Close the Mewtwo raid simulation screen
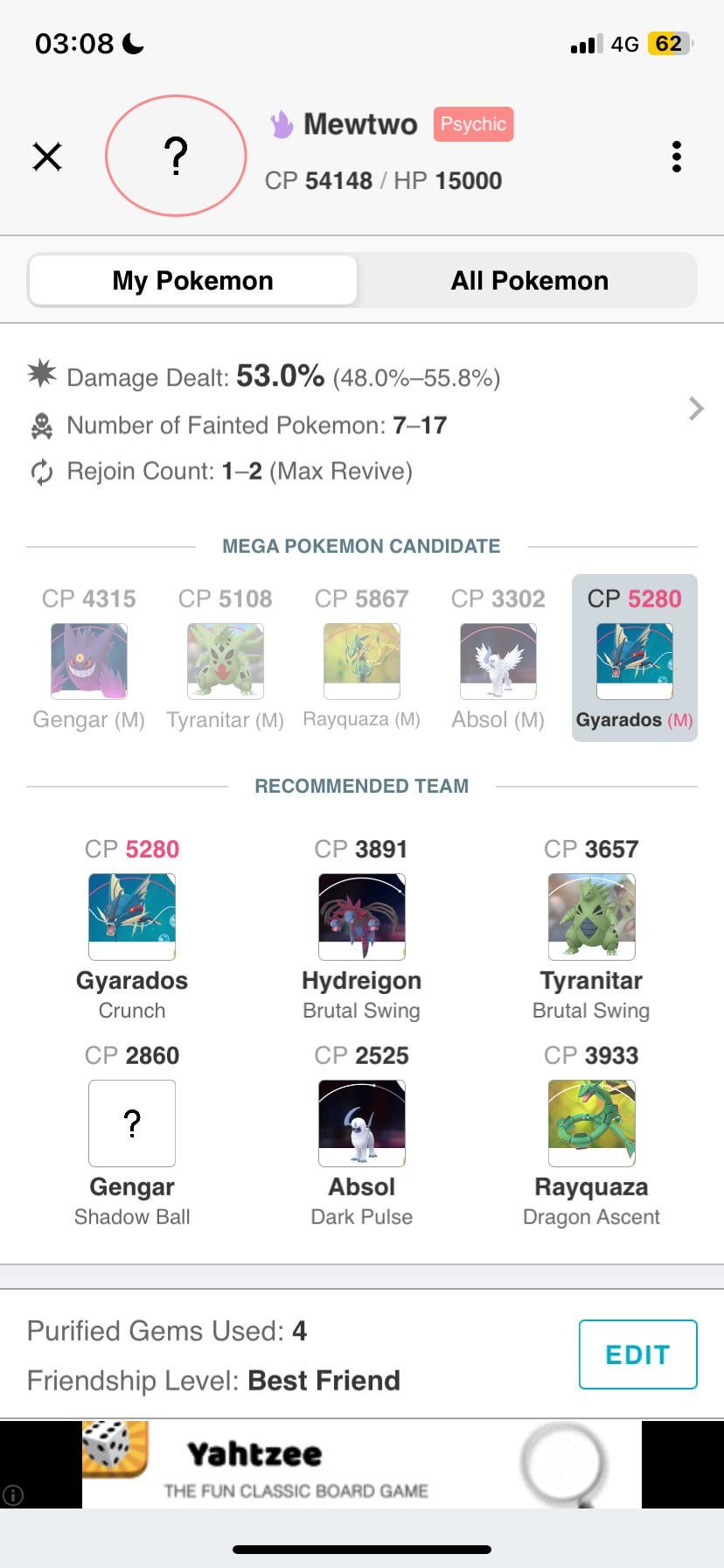The width and height of the screenshot is (724, 1568). pos(47,157)
